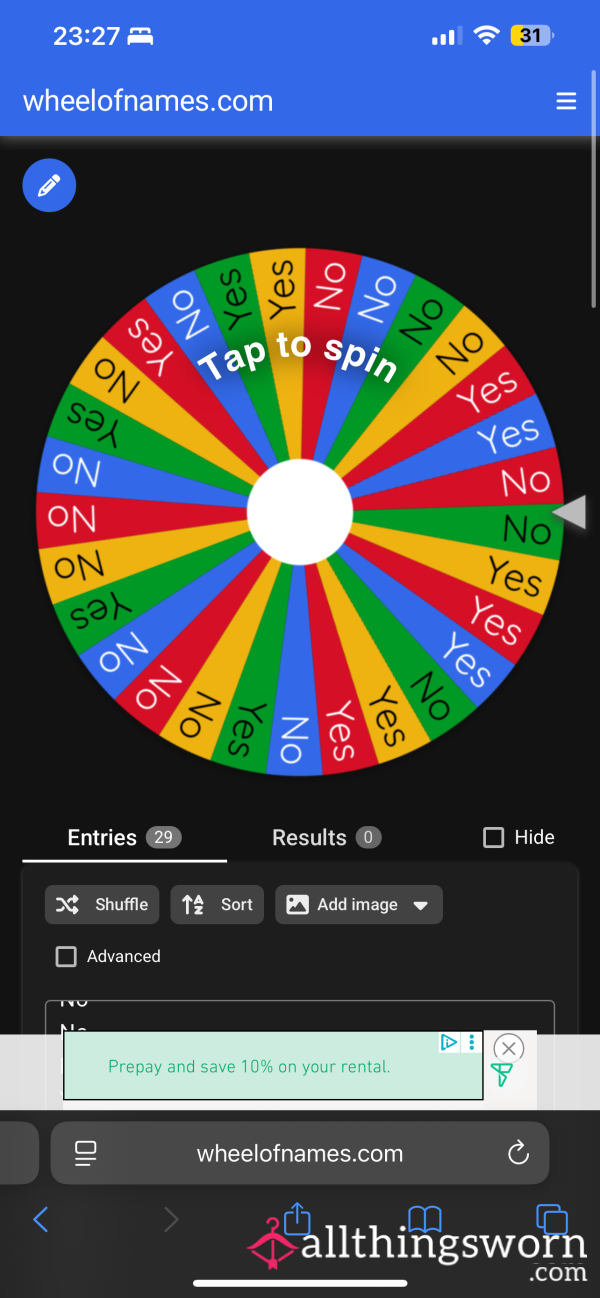Open Safari bookmarks
600x1298 pixels.
tap(424, 1219)
